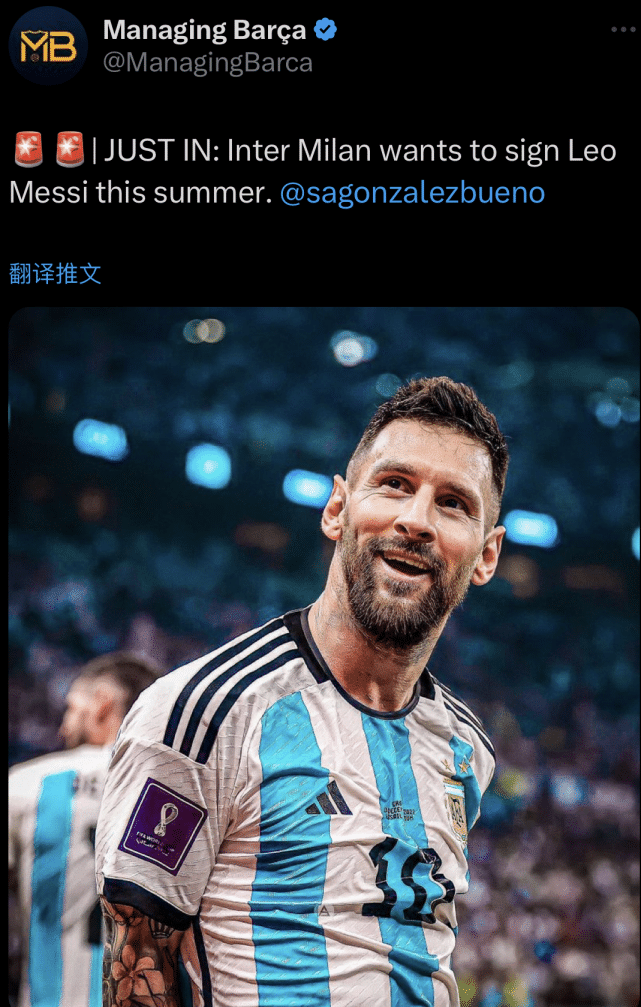The height and width of the screenshot is (1007, 641).
Task: Open the @sagonzalezbueno mention link
Action: pyautogui.click(x=412, y=192)
